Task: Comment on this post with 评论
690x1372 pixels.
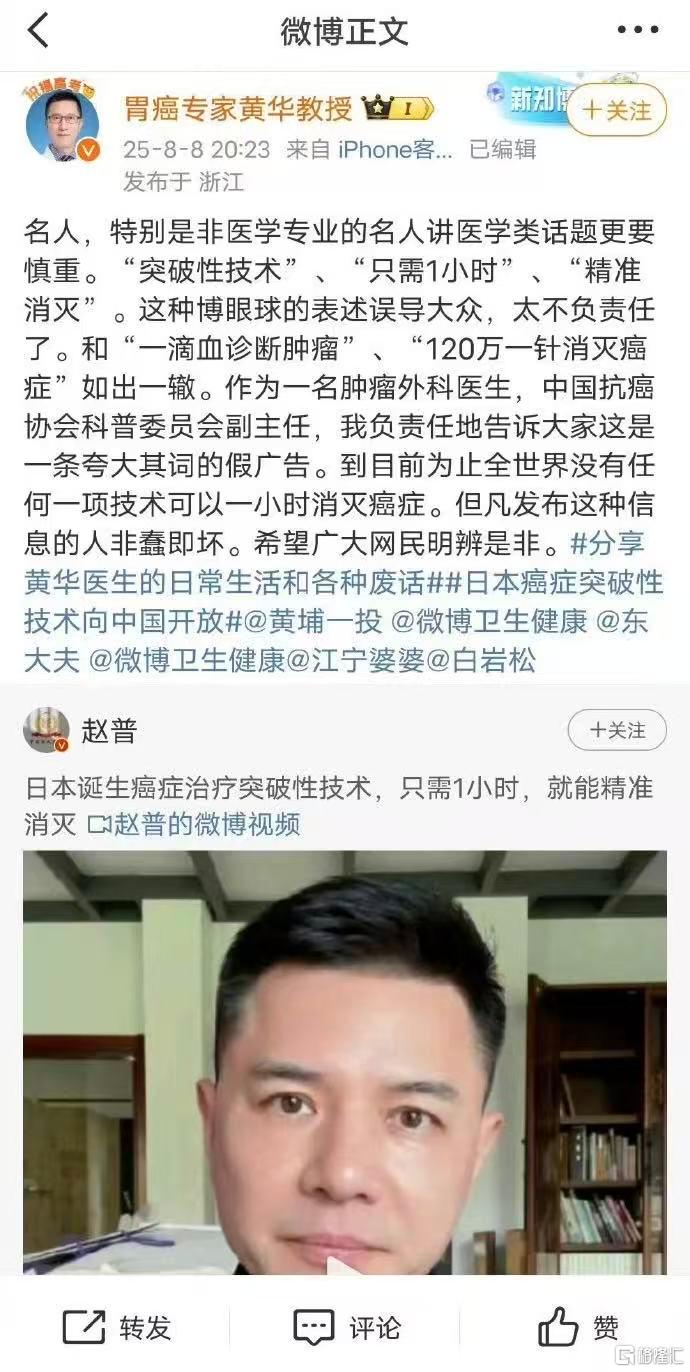Action: tap(346, 1328)
